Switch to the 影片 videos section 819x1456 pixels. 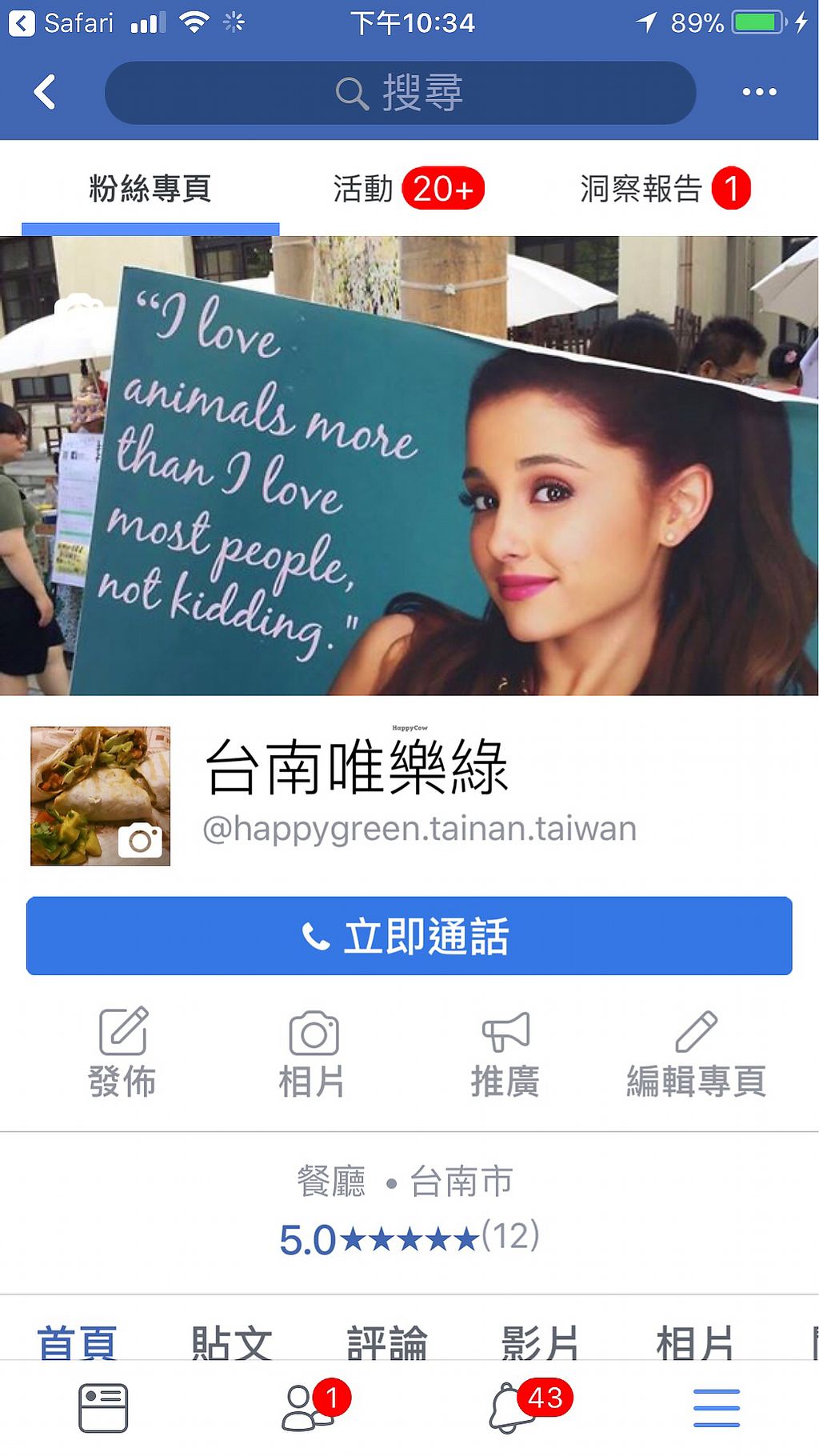[x=541, y=1342]
